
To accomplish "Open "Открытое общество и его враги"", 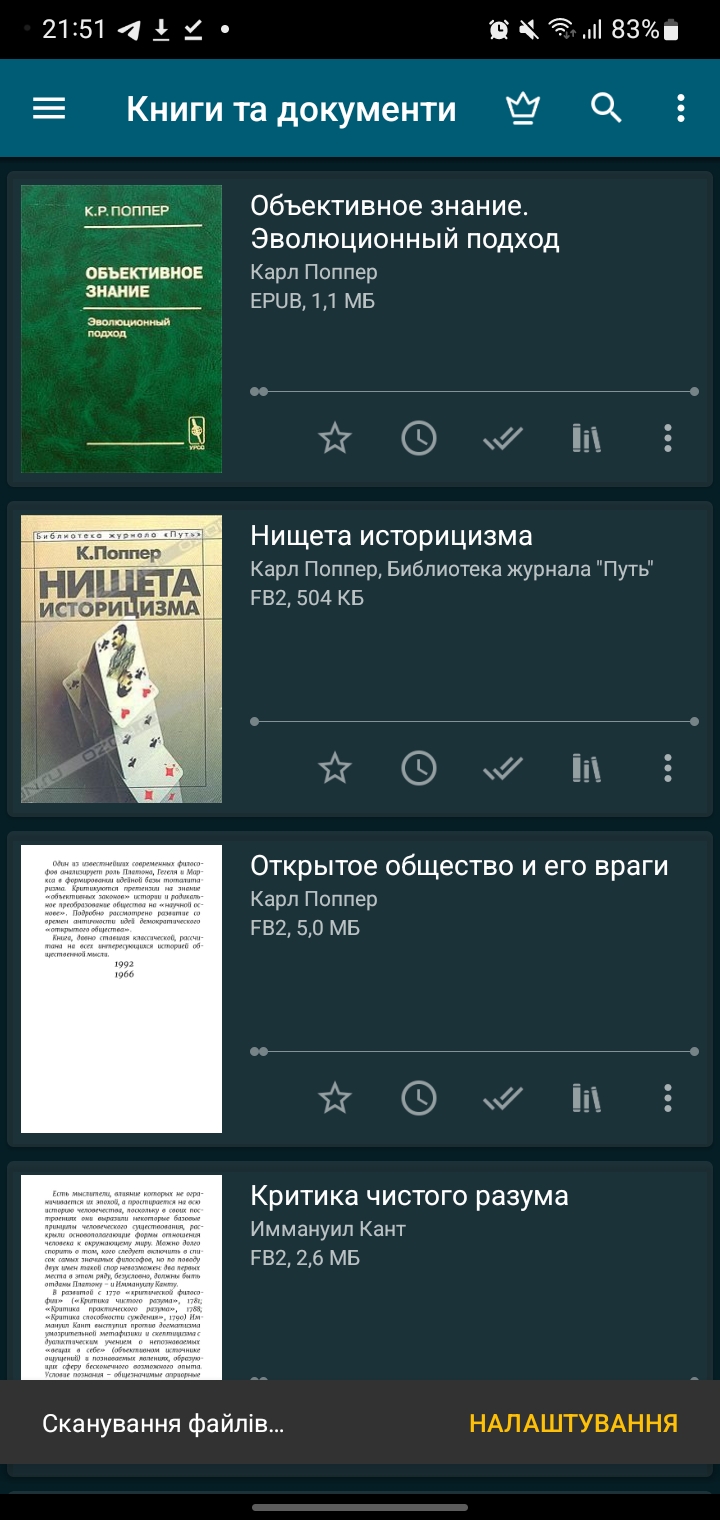I will click(459, 866).
